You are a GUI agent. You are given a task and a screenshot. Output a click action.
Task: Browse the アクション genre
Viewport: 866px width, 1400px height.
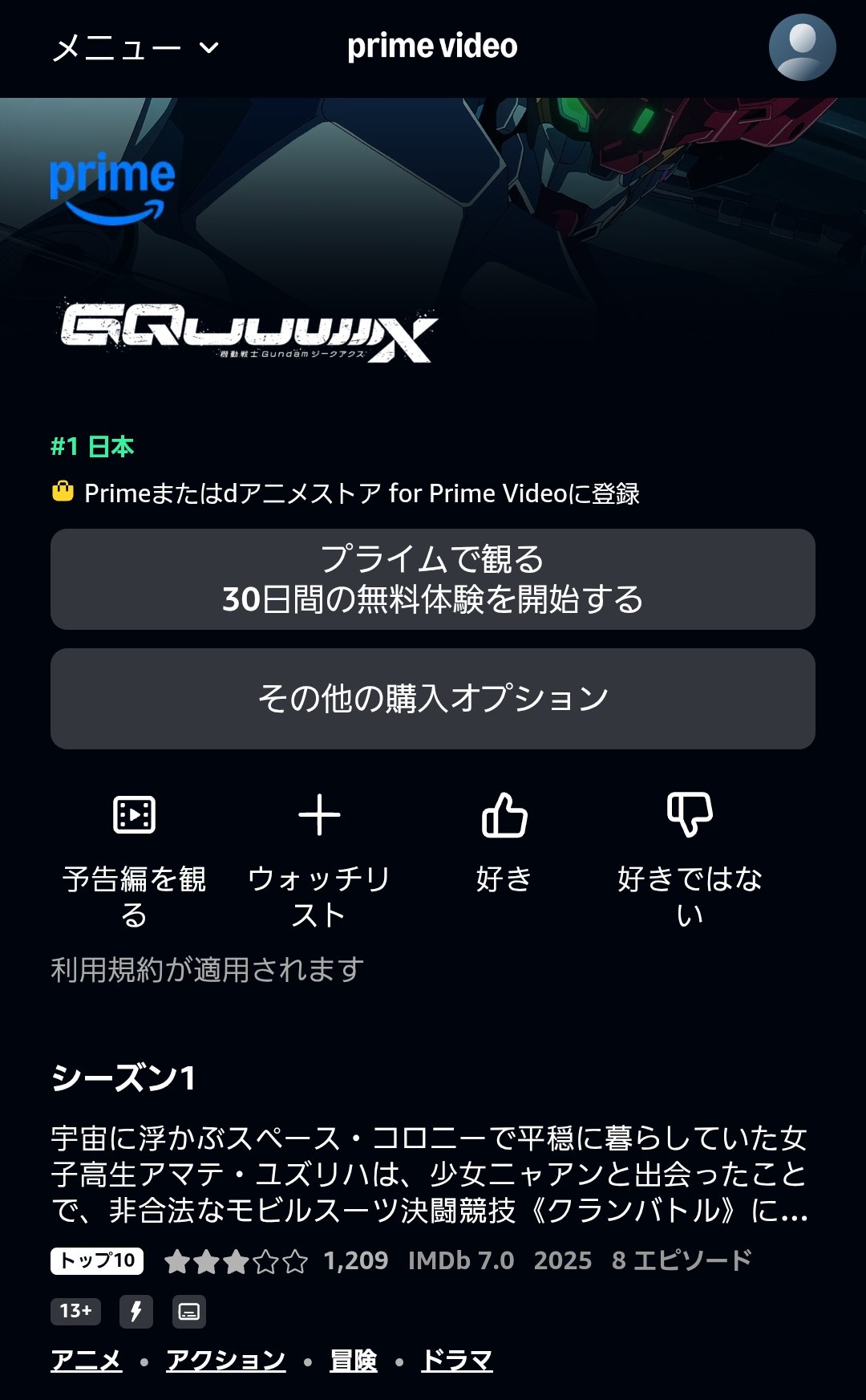[226, 1360]
